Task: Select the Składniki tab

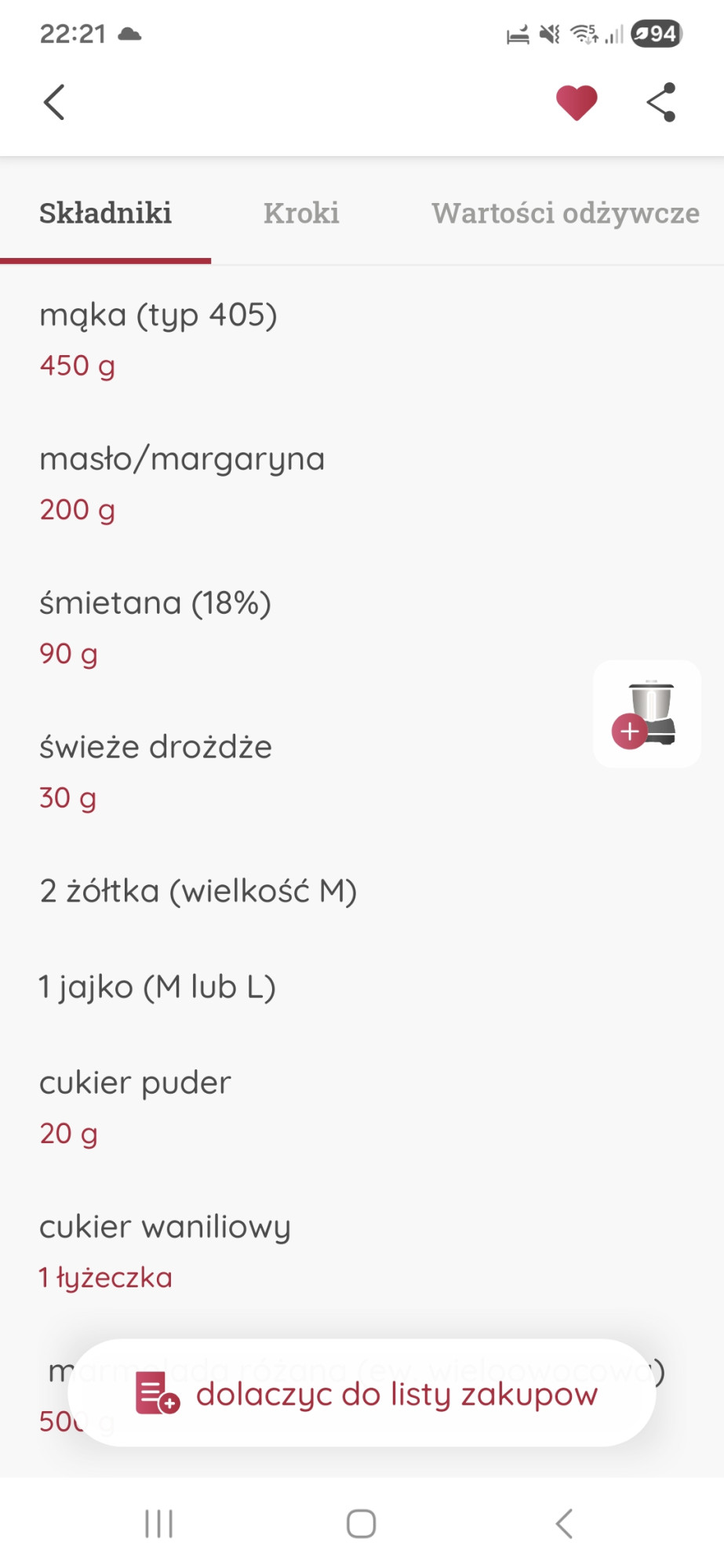Action: point(106,213)
